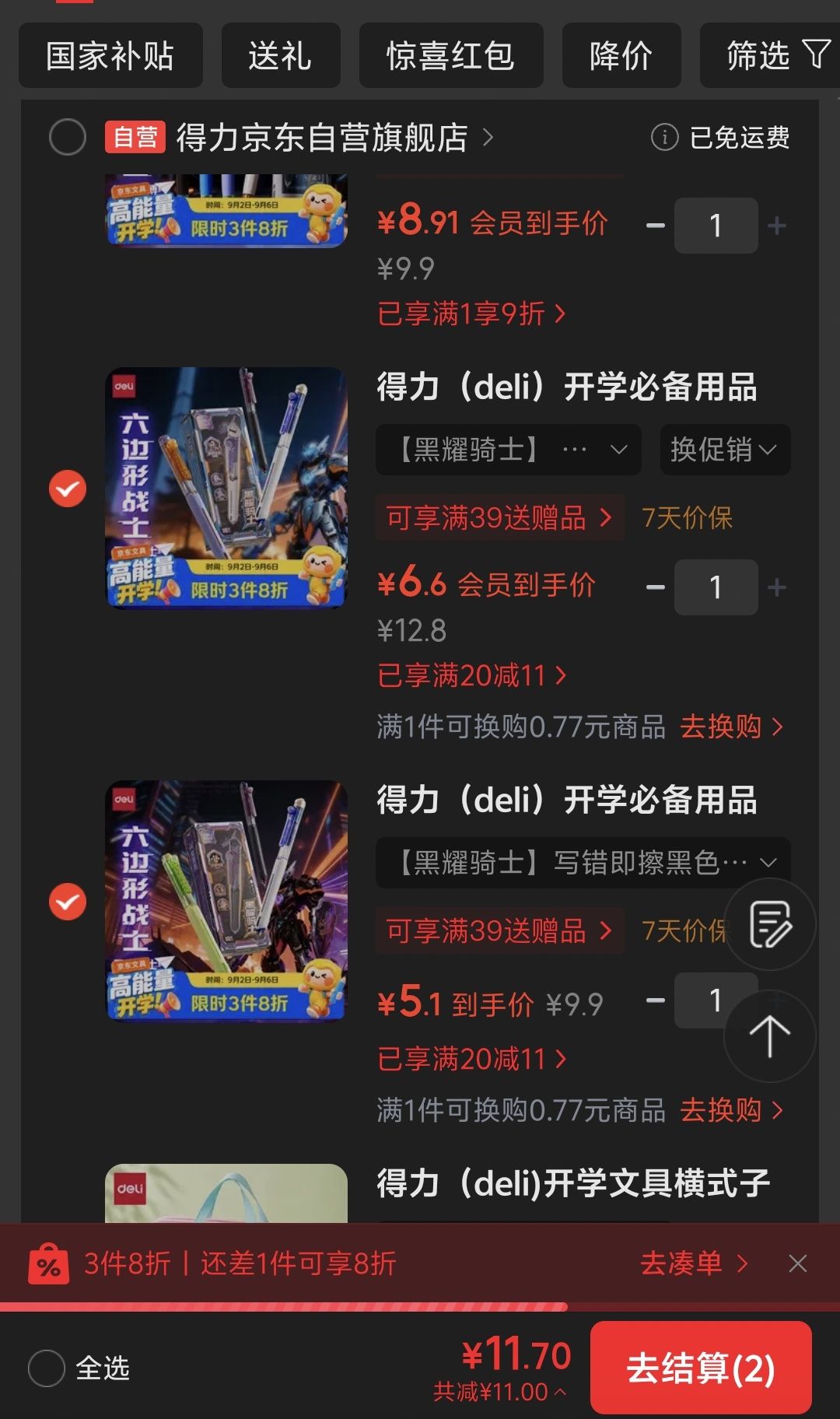
Task: Open the 国家补贴 filter chip
Action: (x=110, y=55)
